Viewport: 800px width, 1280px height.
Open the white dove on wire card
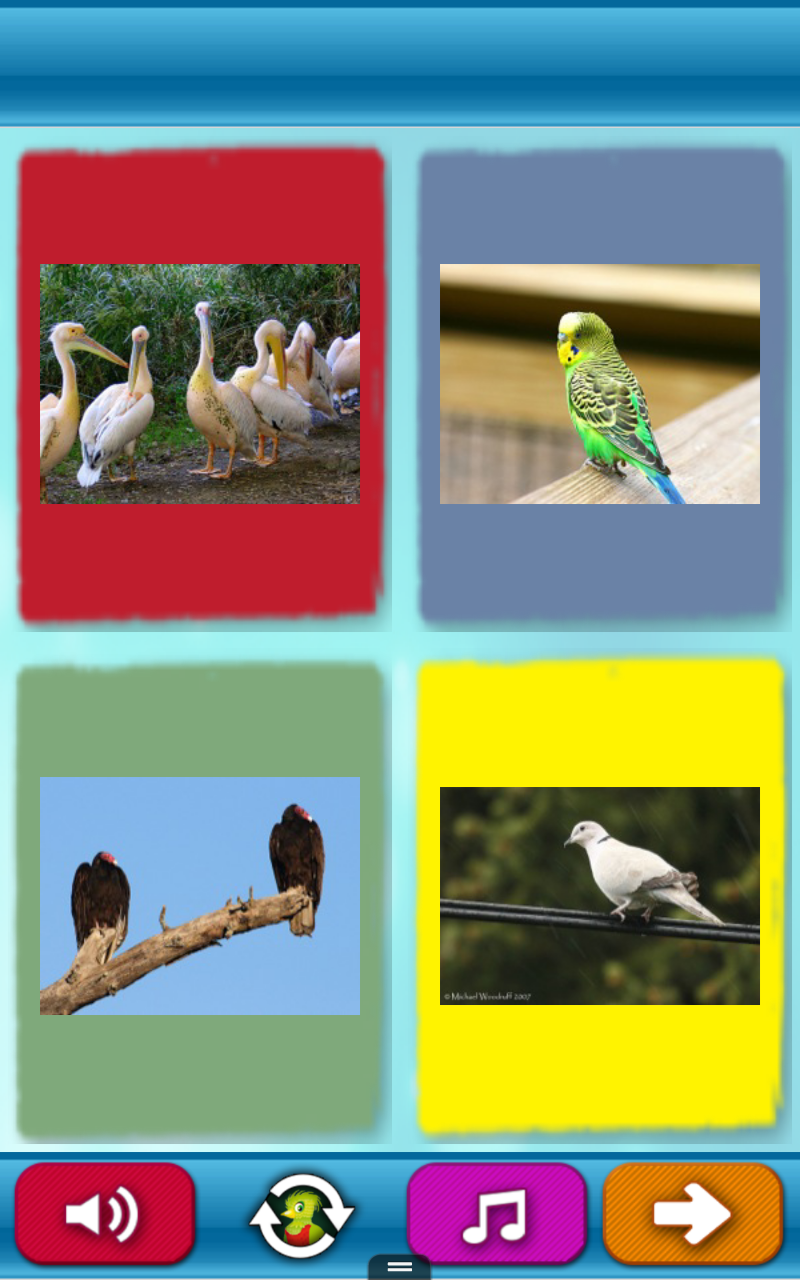(x=600, y=896)
